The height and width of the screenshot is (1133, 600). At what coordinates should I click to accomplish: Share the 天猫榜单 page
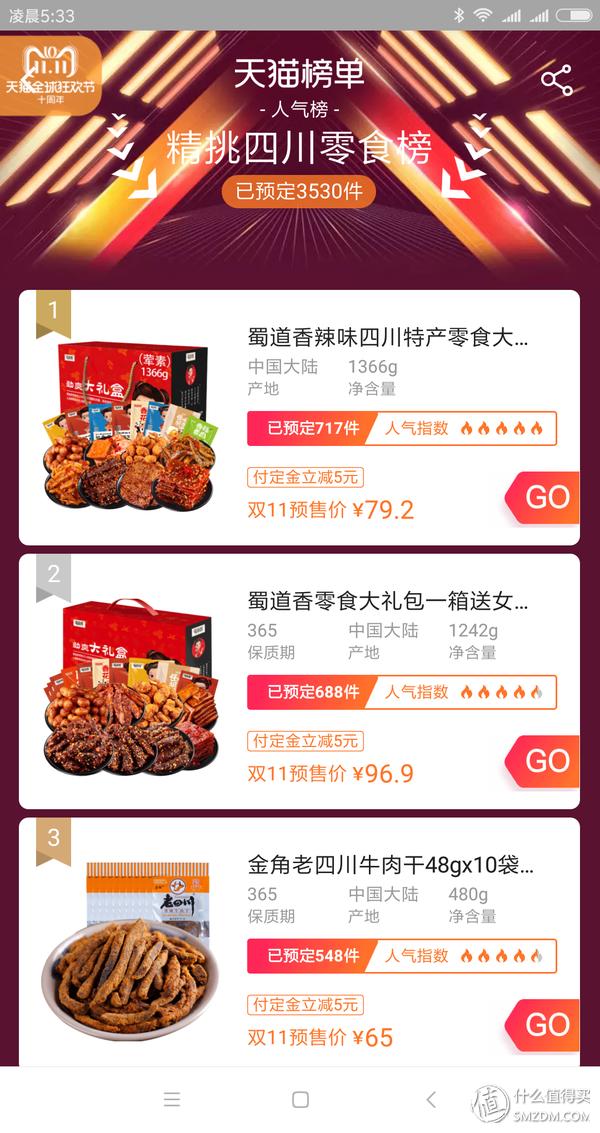(556, 81)
